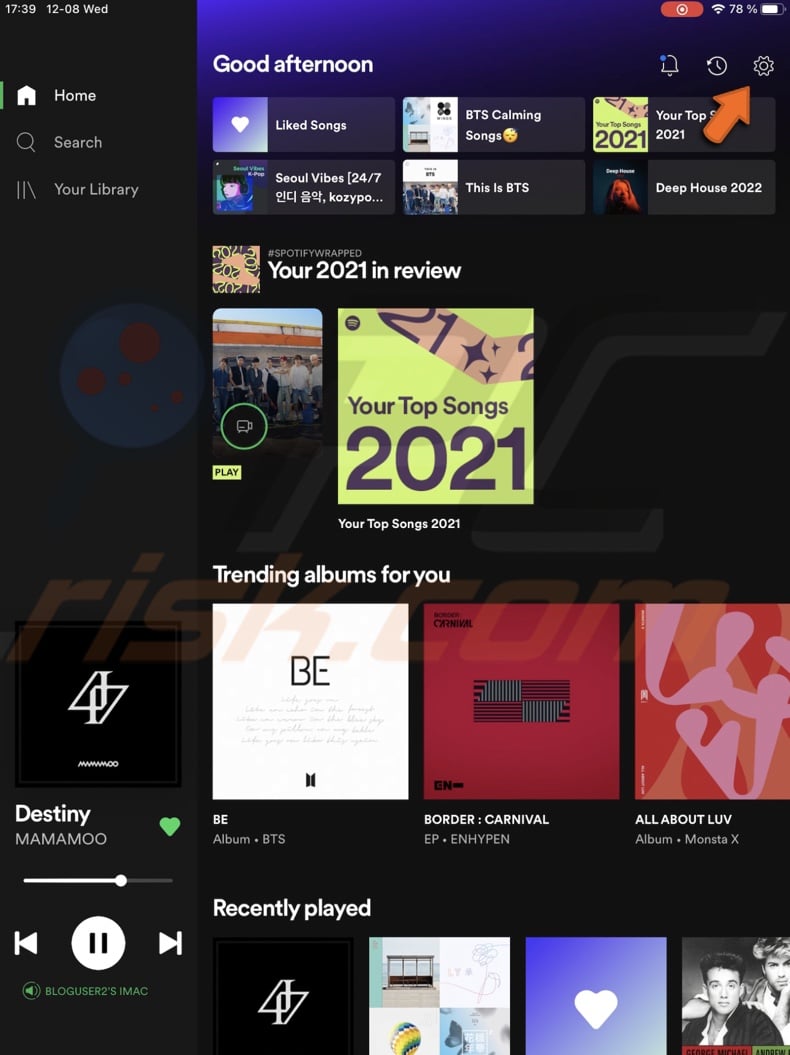Select the Home icon in the sidebar

(x=26, y=95)
